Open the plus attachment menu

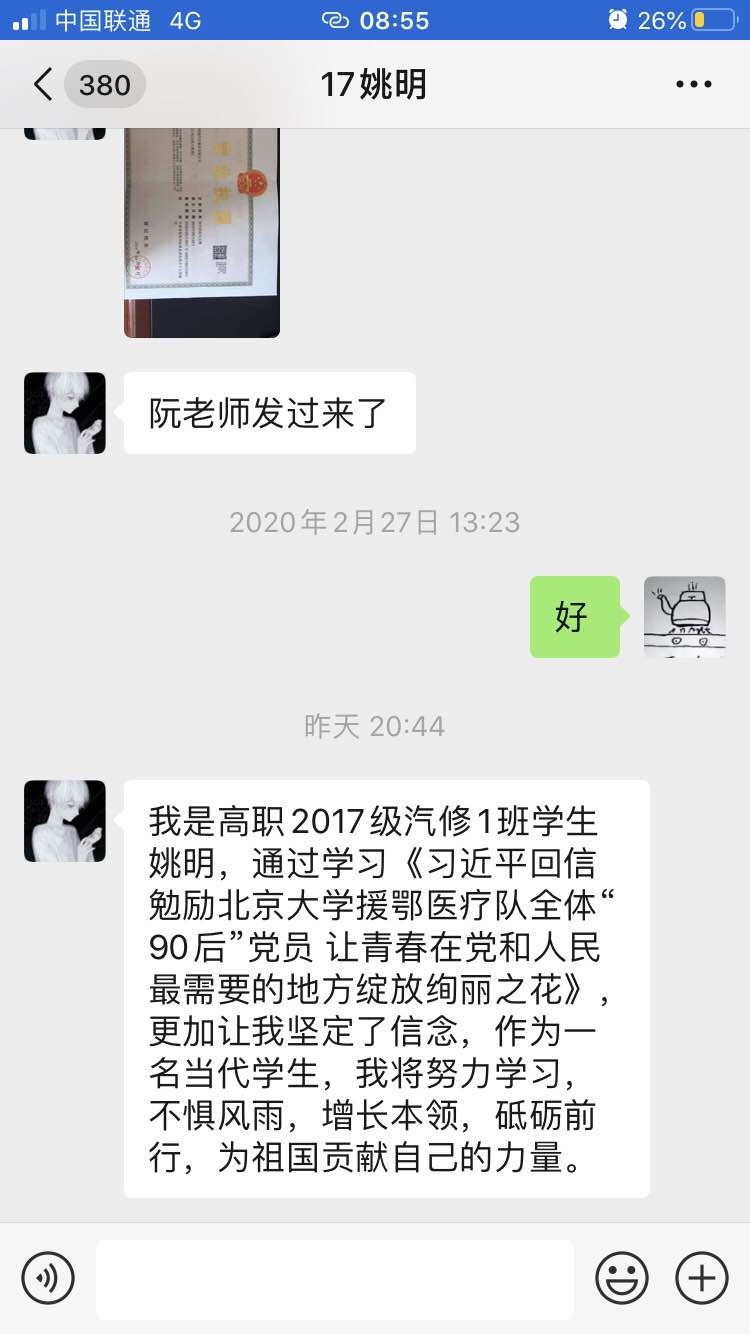click(x=702, y=1278)
